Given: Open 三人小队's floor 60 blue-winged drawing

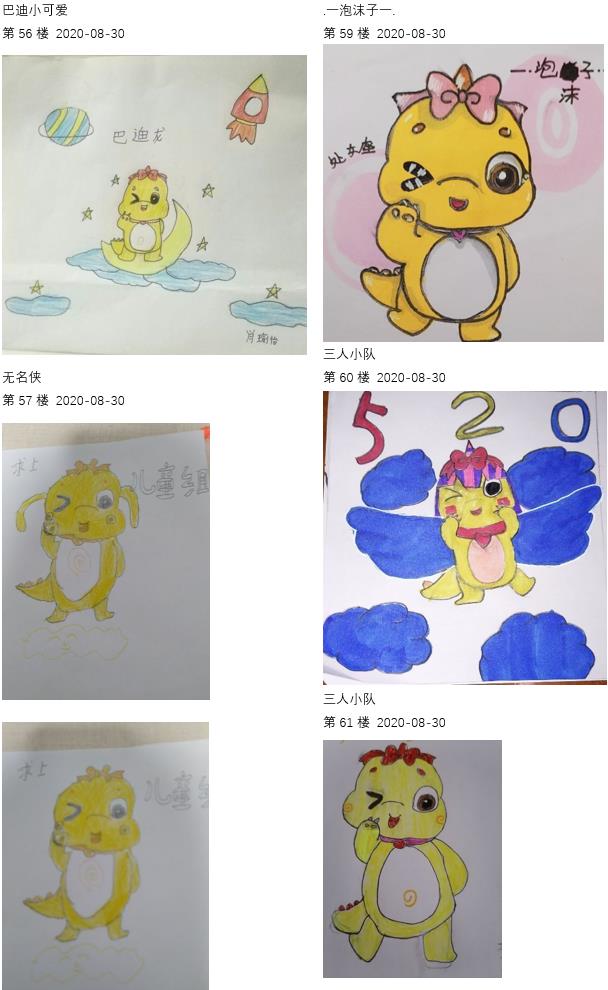Looking at the screenshot, I should click(x=464, y=537).
